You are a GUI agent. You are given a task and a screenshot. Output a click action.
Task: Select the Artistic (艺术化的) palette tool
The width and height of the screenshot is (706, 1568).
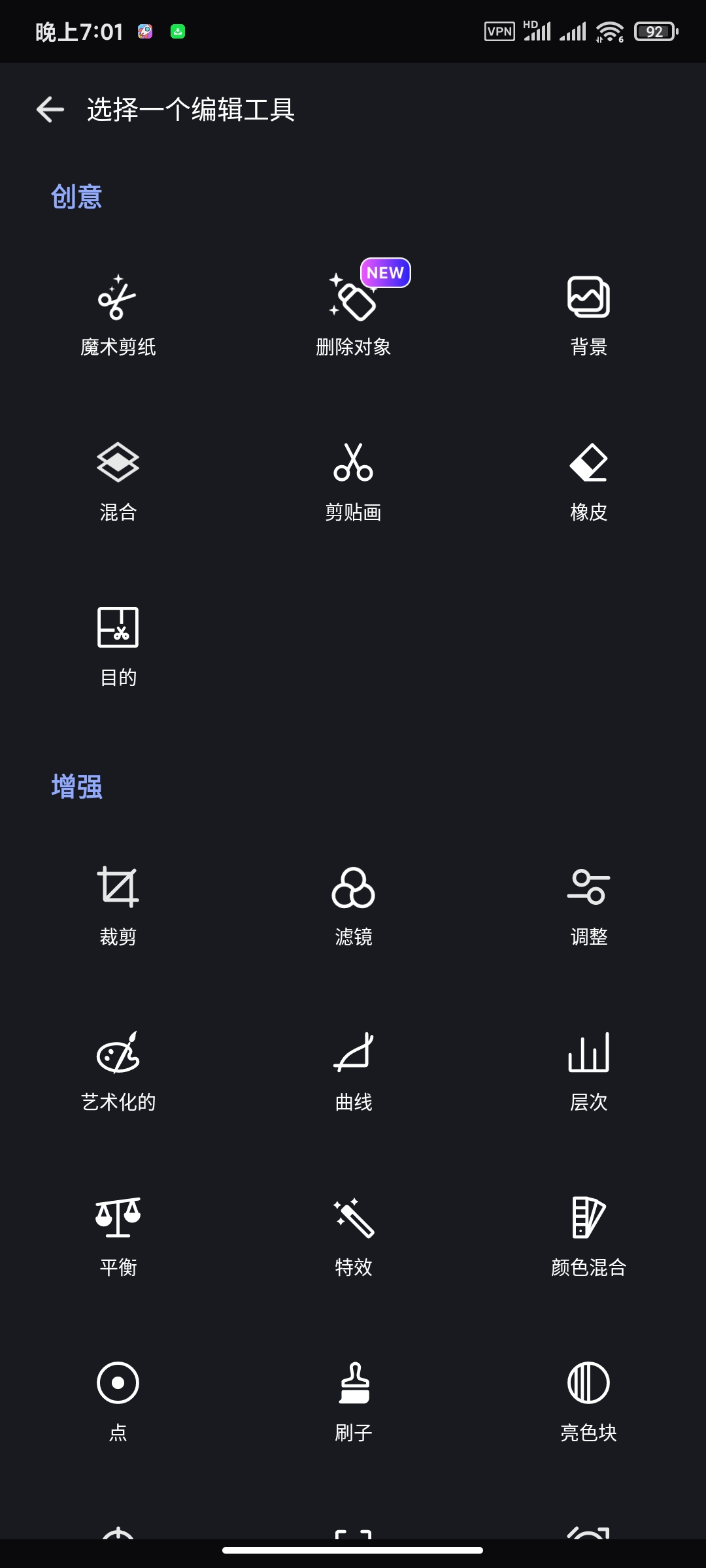[118, 1068]
